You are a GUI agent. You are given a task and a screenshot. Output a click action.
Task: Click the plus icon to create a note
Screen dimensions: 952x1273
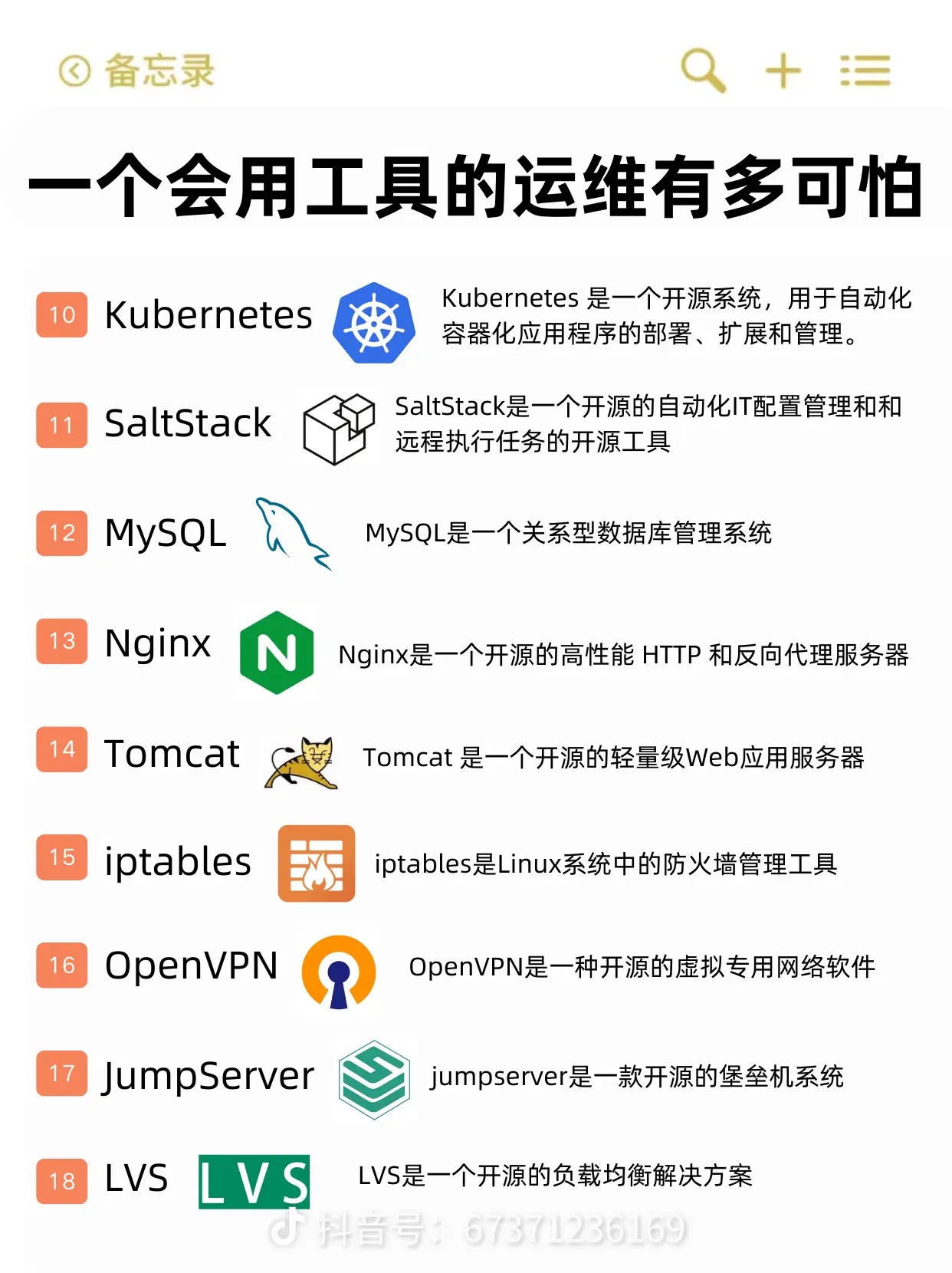tap(783, 70)
